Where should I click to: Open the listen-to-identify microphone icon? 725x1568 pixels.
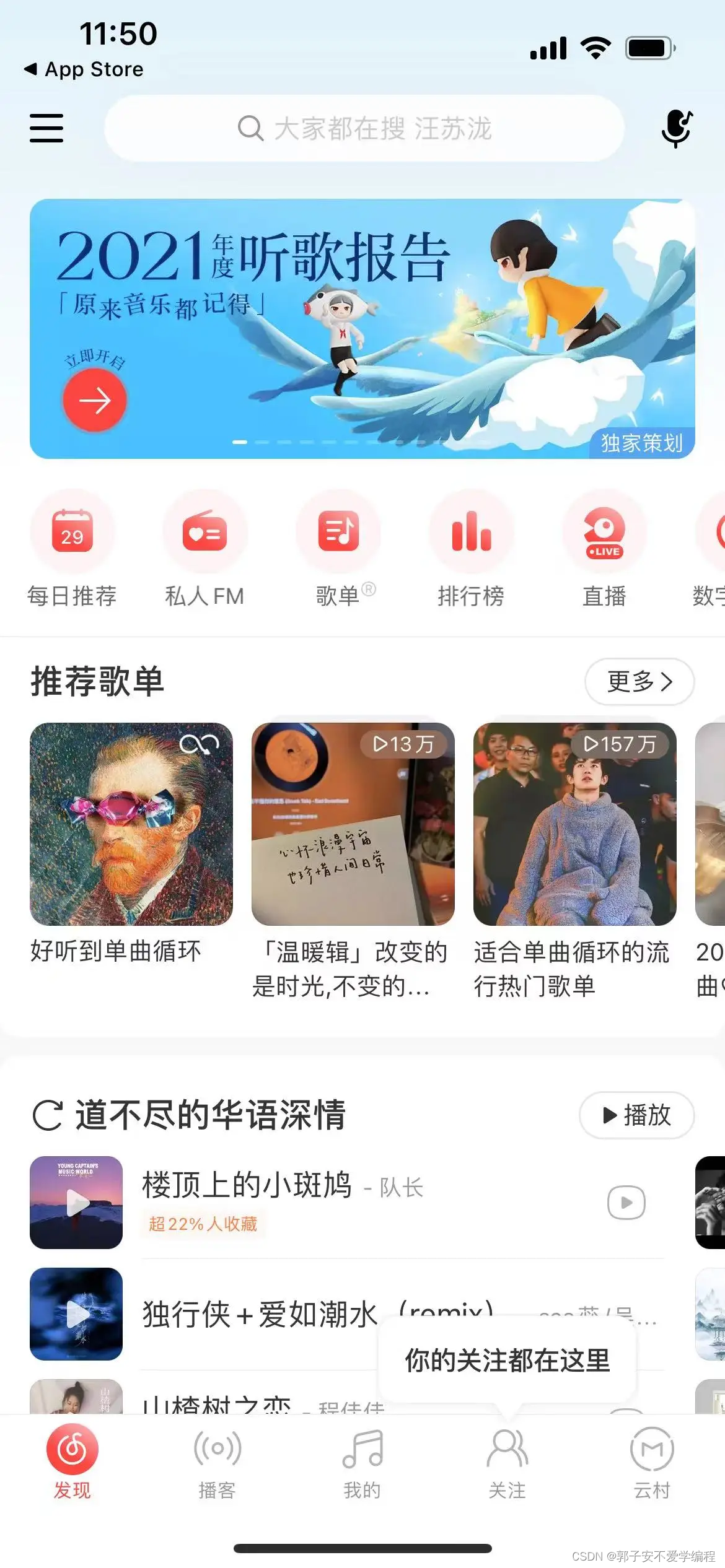tap(676, 129)
